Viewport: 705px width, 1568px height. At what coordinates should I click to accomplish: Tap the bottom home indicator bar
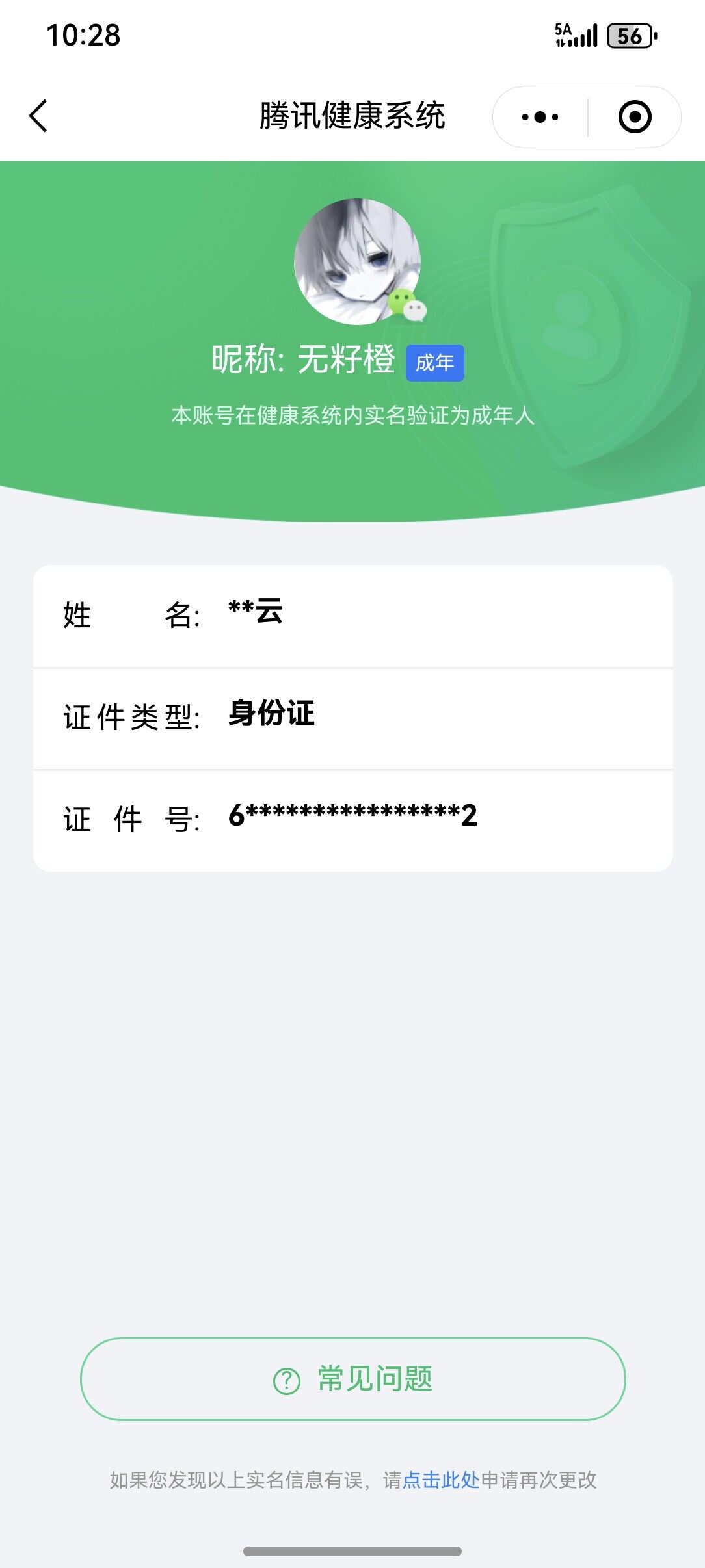click(352, 1550)
